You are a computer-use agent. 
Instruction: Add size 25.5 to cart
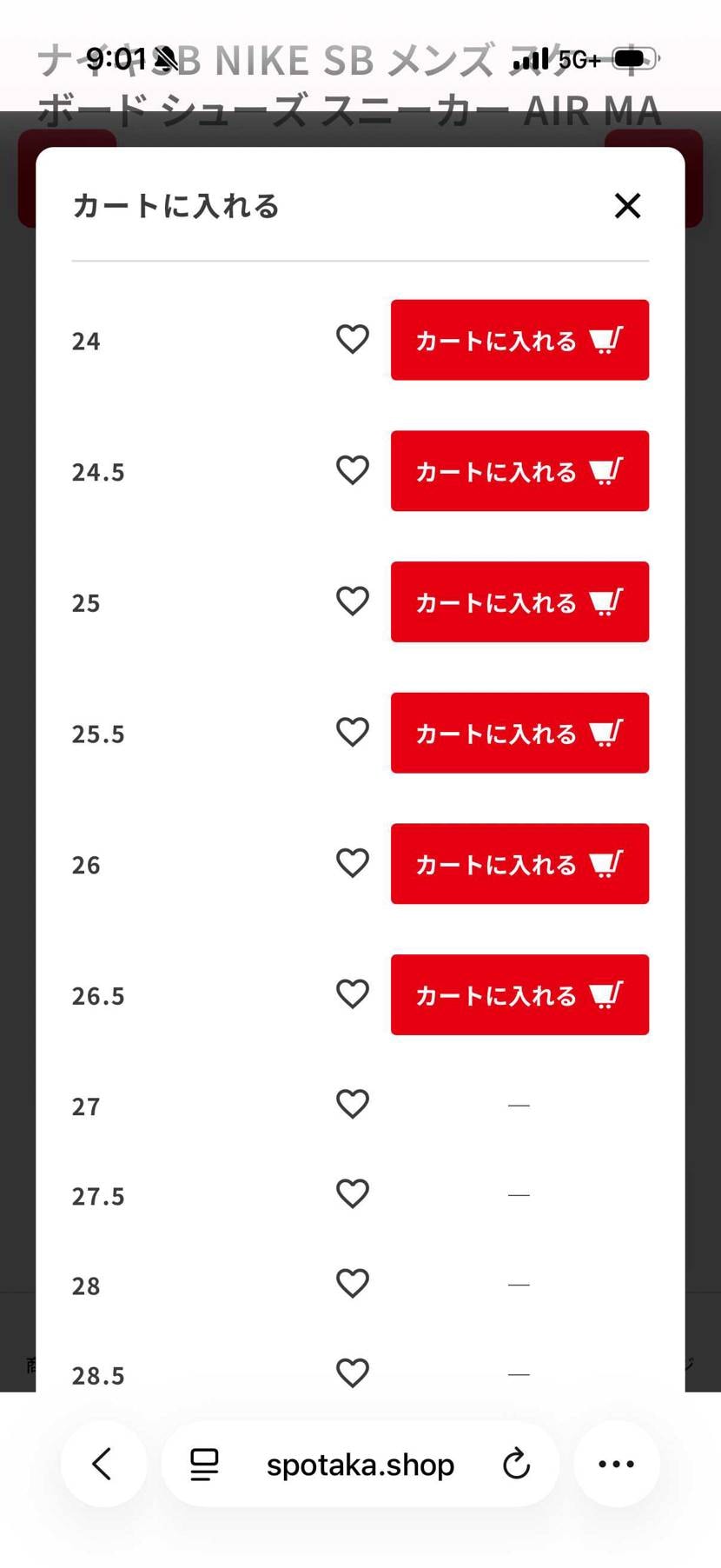(519, 733)
